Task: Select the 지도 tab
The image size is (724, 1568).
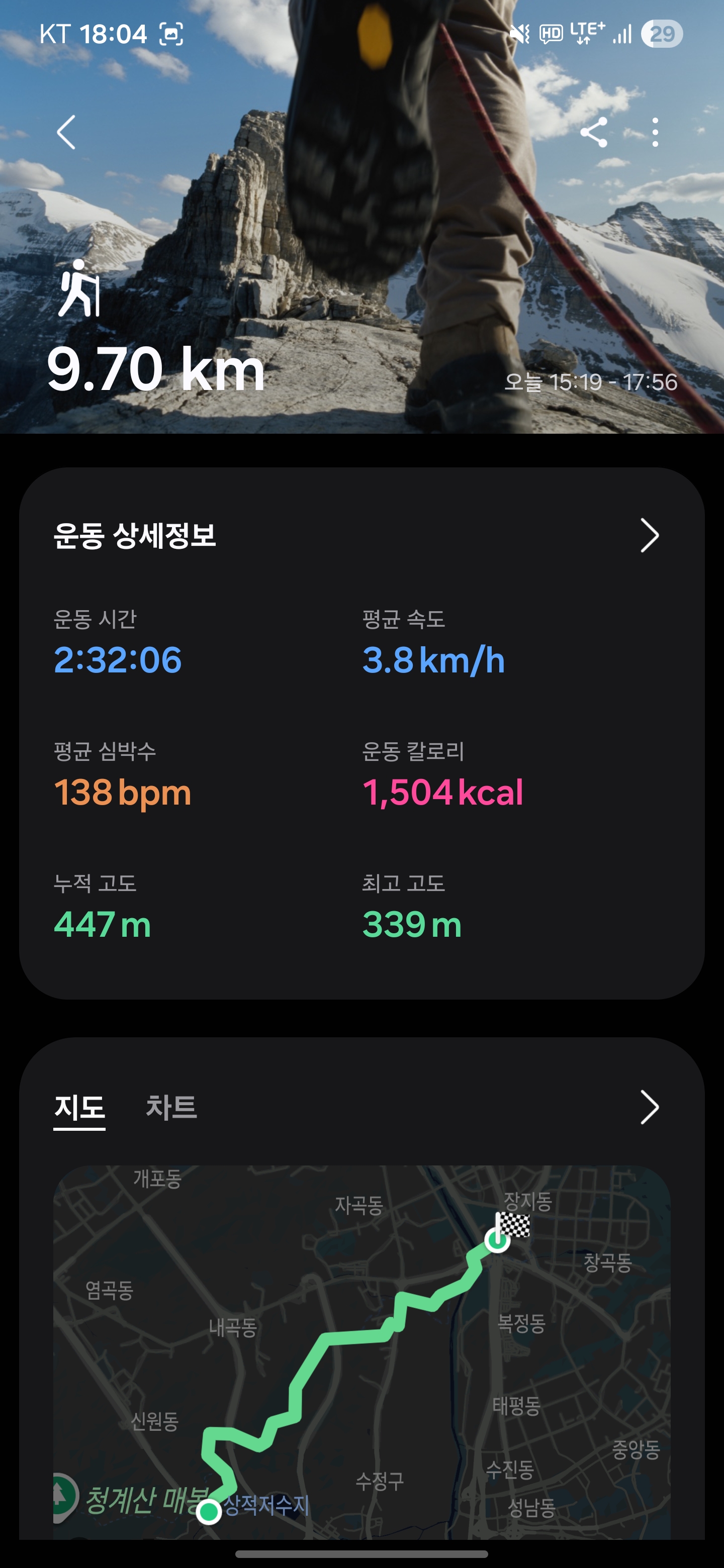Action: click(x=79, y=1107)
